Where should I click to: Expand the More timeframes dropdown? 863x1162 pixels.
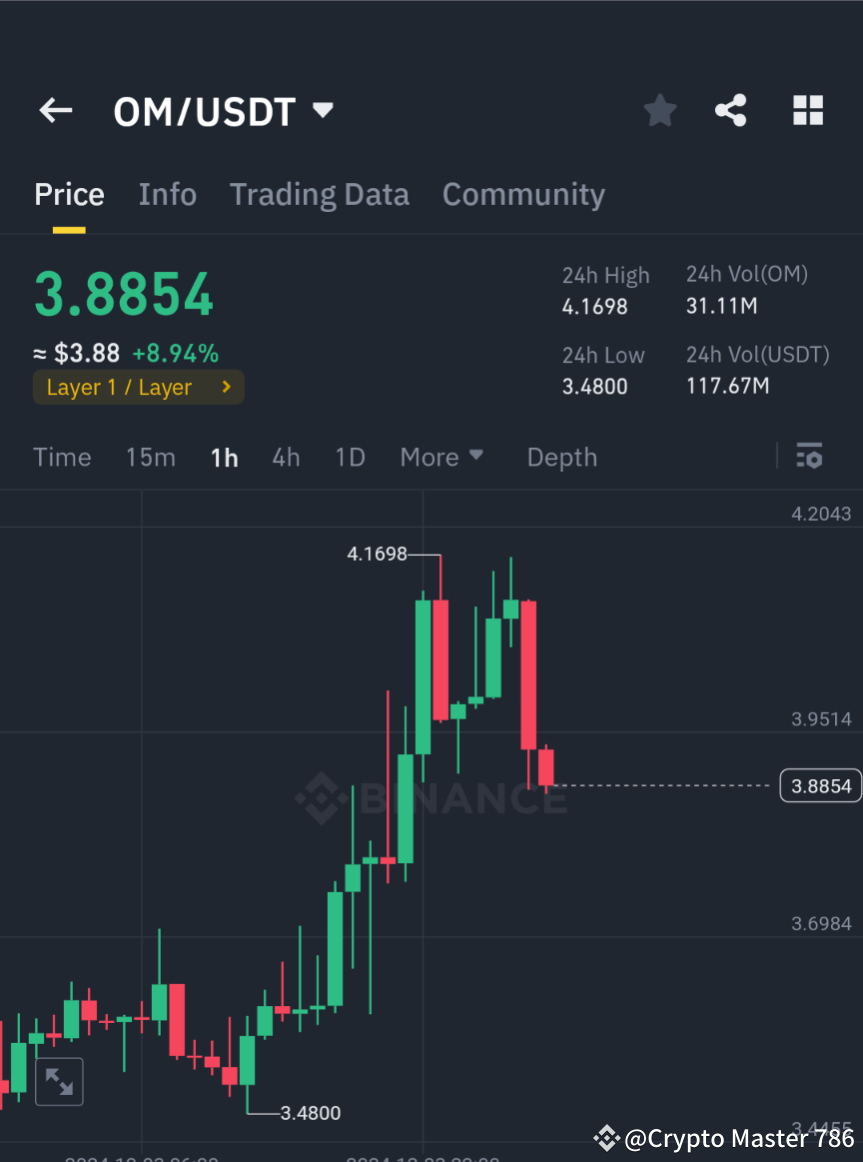pyautogui.click(x=441, y=457)
